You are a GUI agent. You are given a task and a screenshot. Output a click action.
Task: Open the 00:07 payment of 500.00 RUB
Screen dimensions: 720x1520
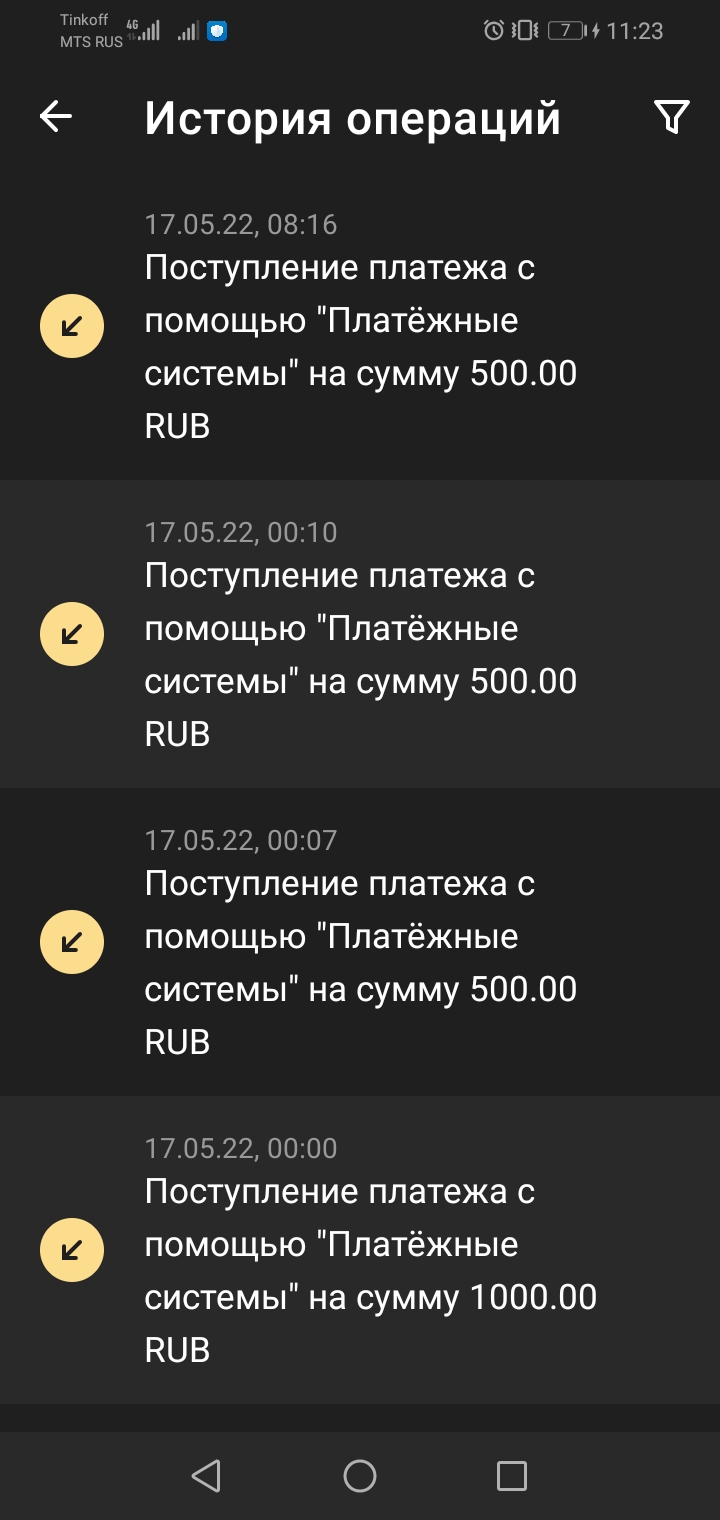[360, 942]
